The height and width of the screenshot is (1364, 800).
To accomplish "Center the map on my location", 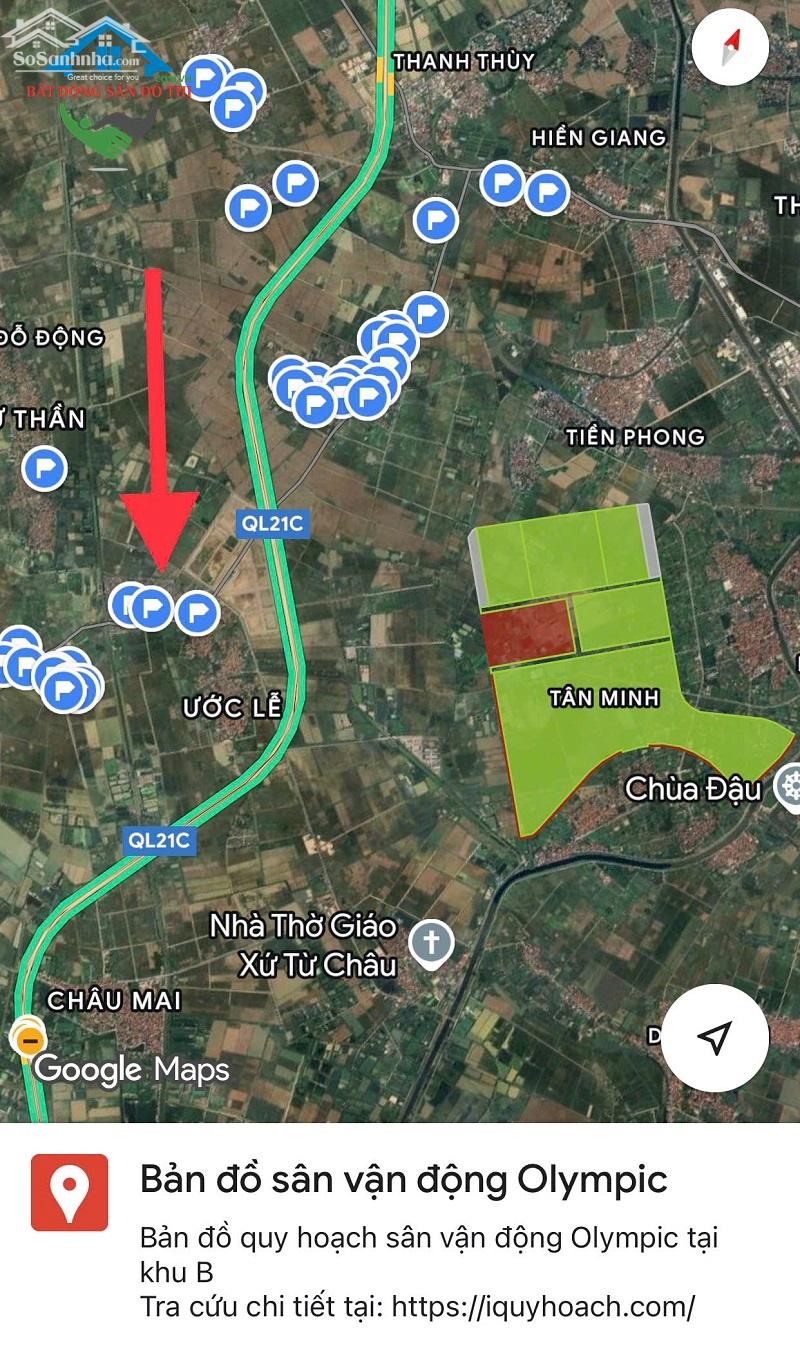I will (715, 1037).
